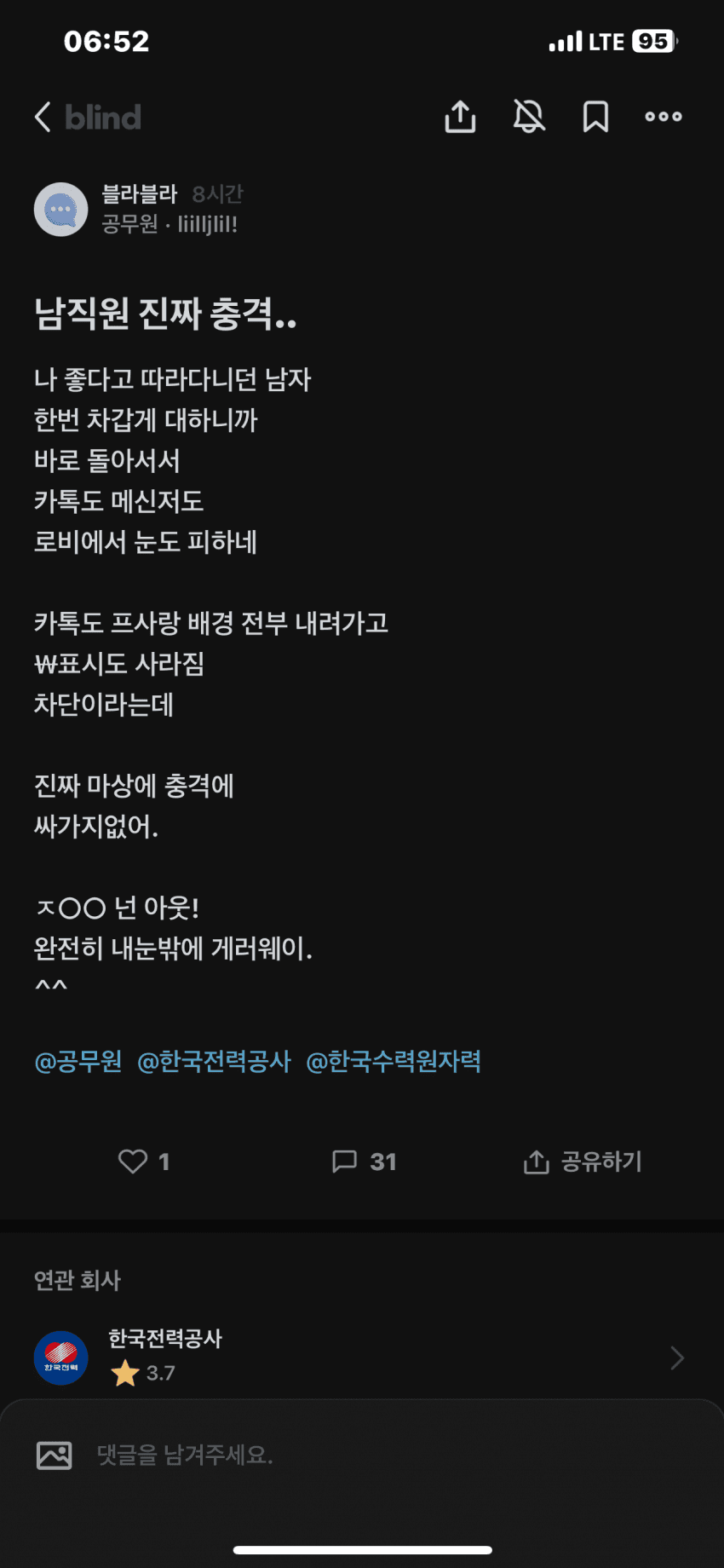Toggle post notifications with the bell icon
The height and width of the screenshot is (1568, 724).
tap(529, 117)
